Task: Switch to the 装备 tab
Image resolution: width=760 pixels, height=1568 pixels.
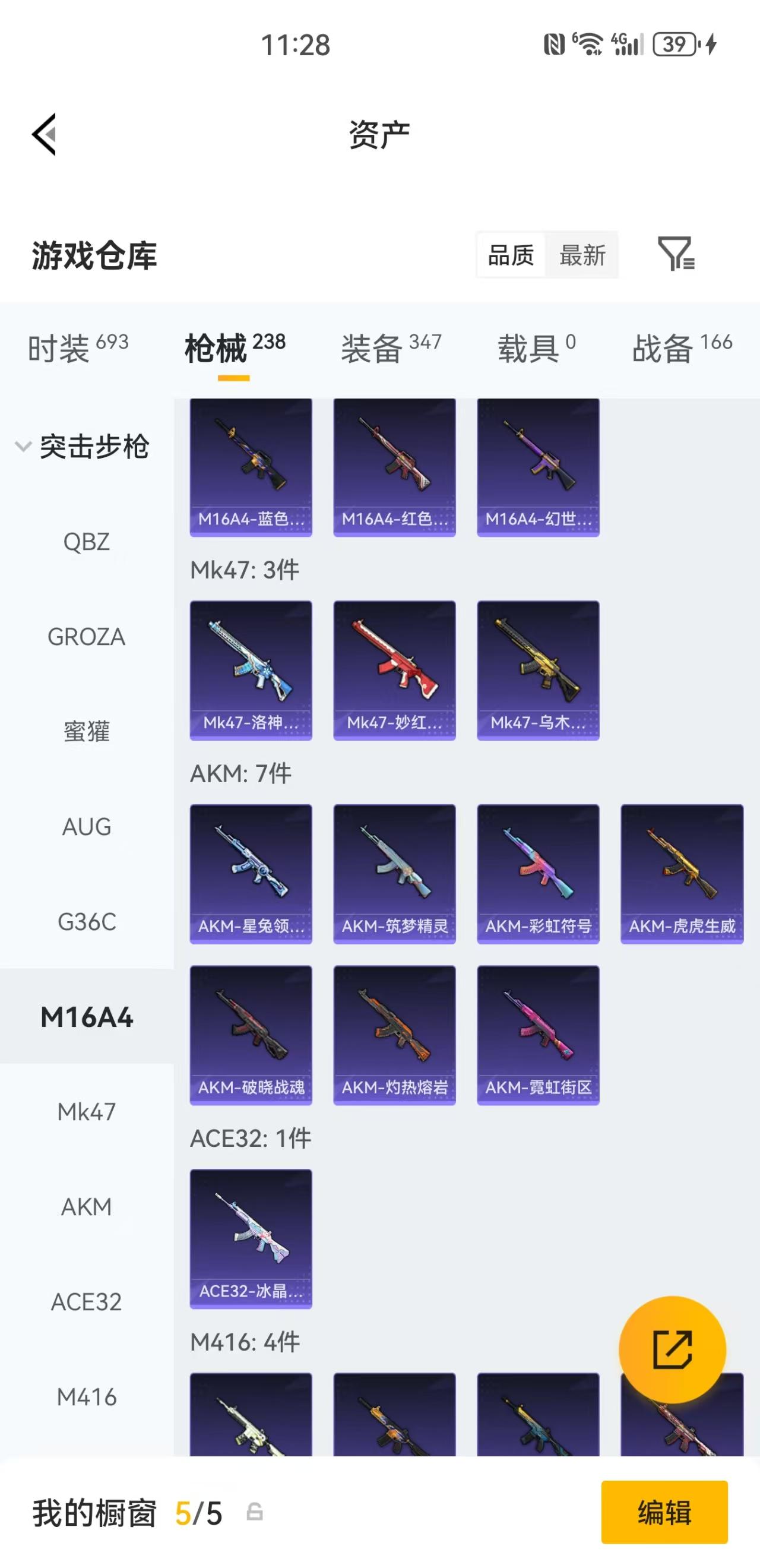Action: [x=391, y=348]
